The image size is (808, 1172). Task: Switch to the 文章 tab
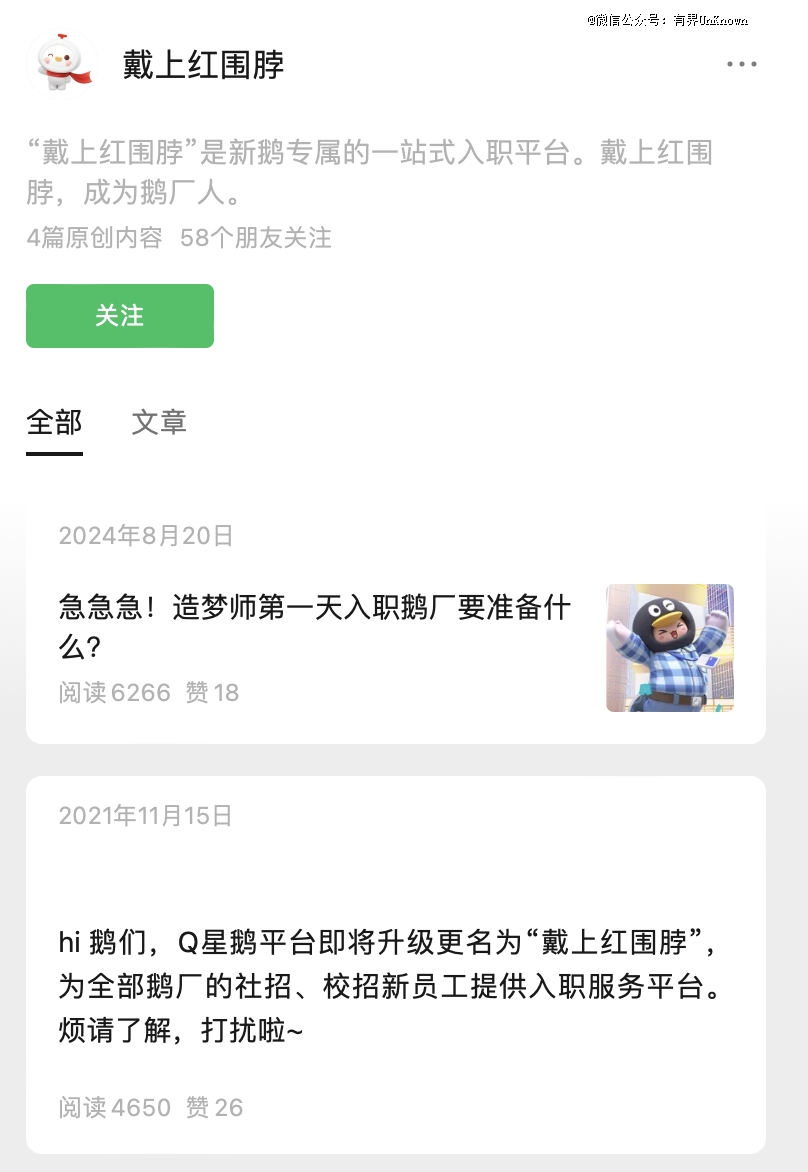[x=159, y=422]
